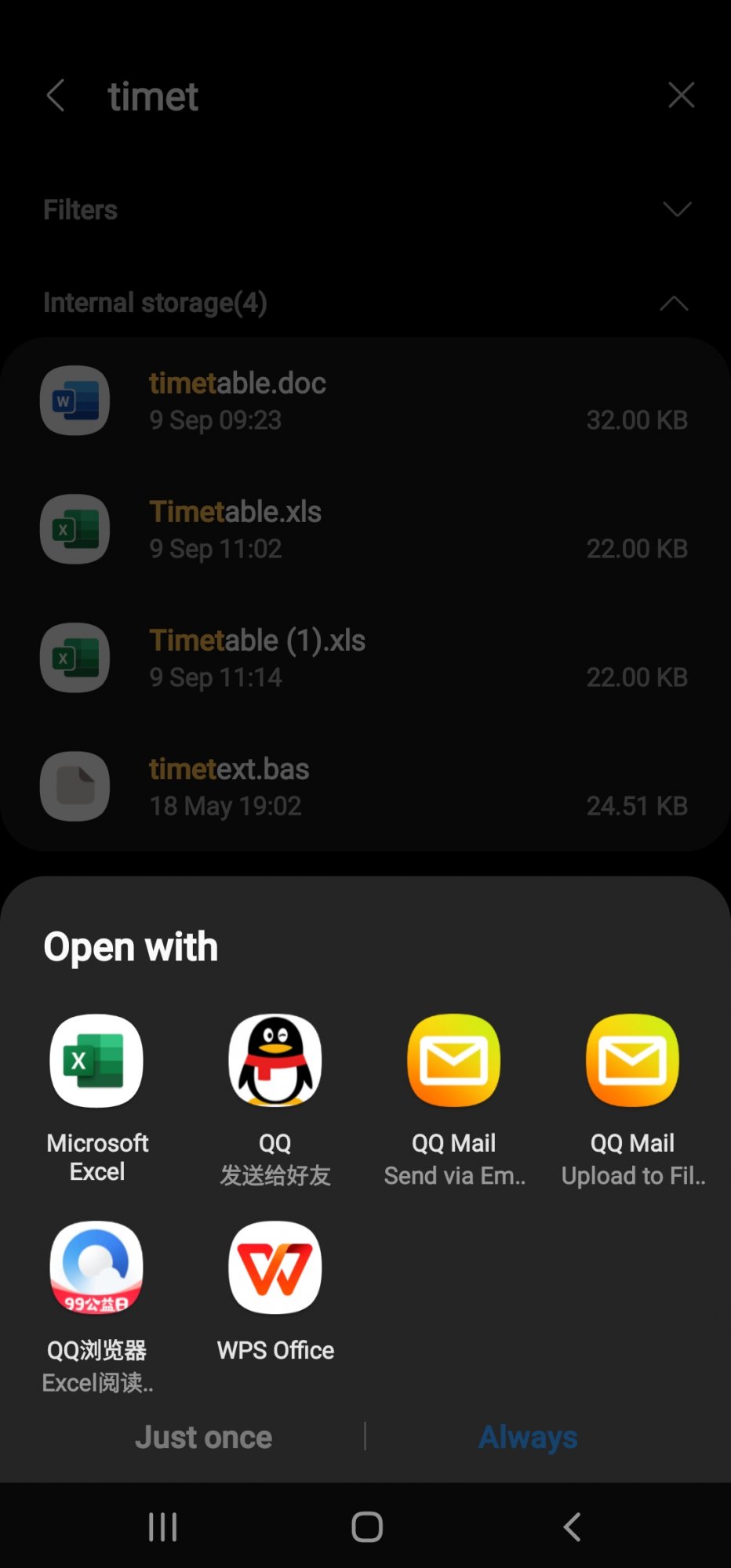
Task: Tap the Just once button
Action: pos(203,1437)
